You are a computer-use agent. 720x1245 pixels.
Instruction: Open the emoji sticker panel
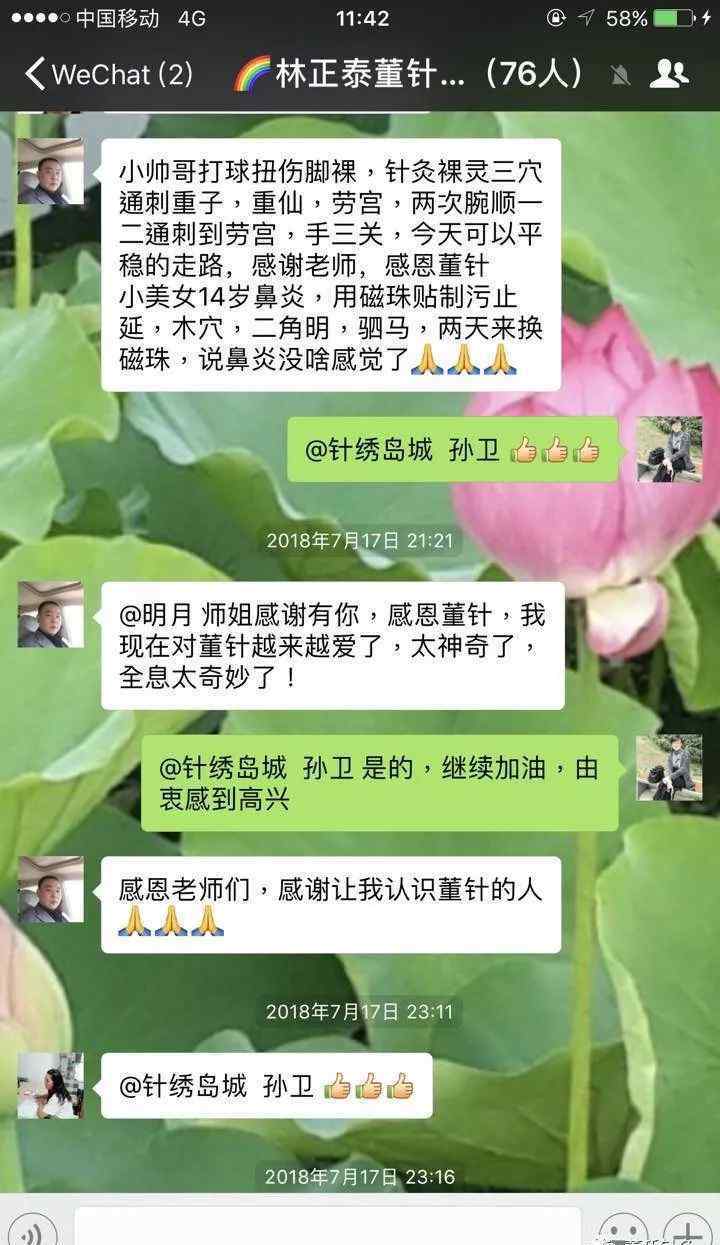[623, 1230]
